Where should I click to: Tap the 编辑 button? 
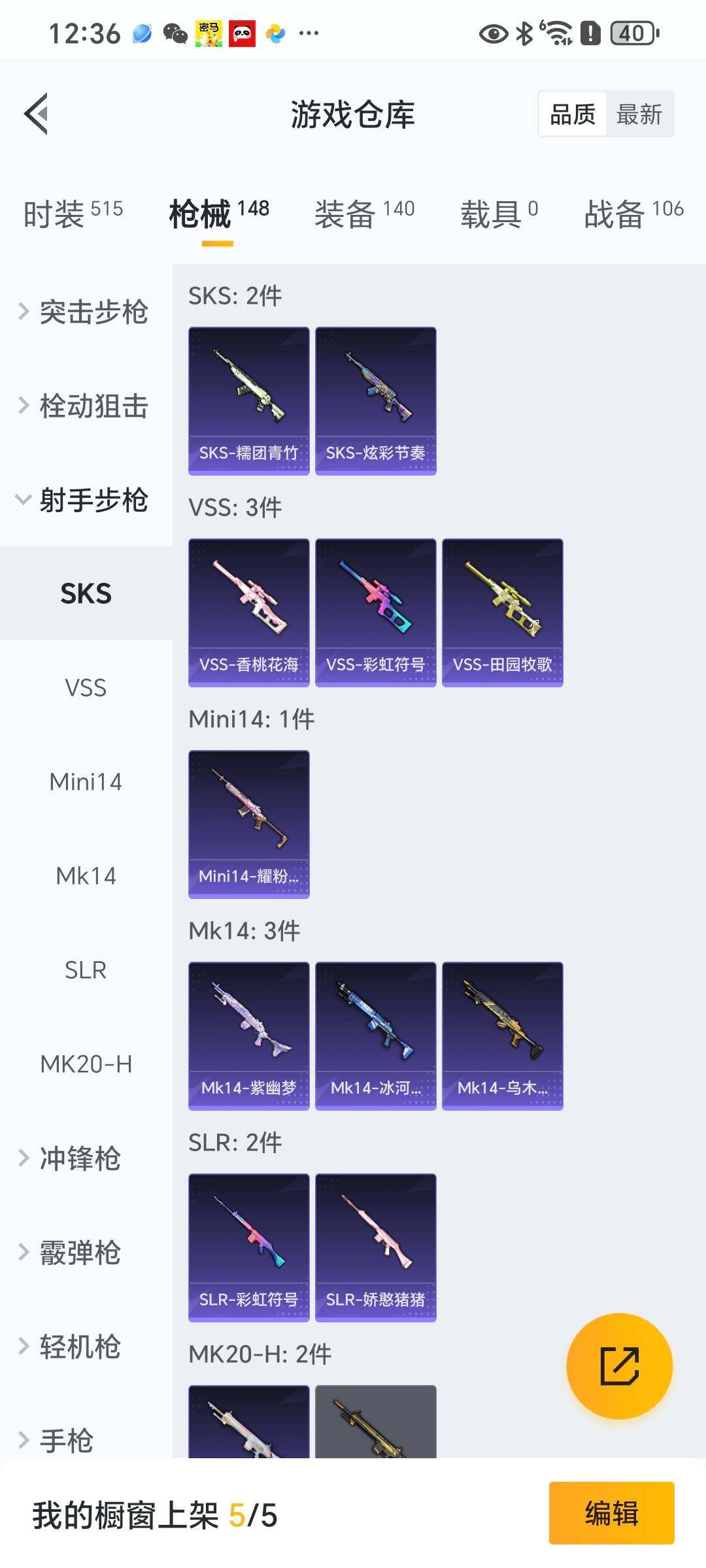click(611, 1513)
